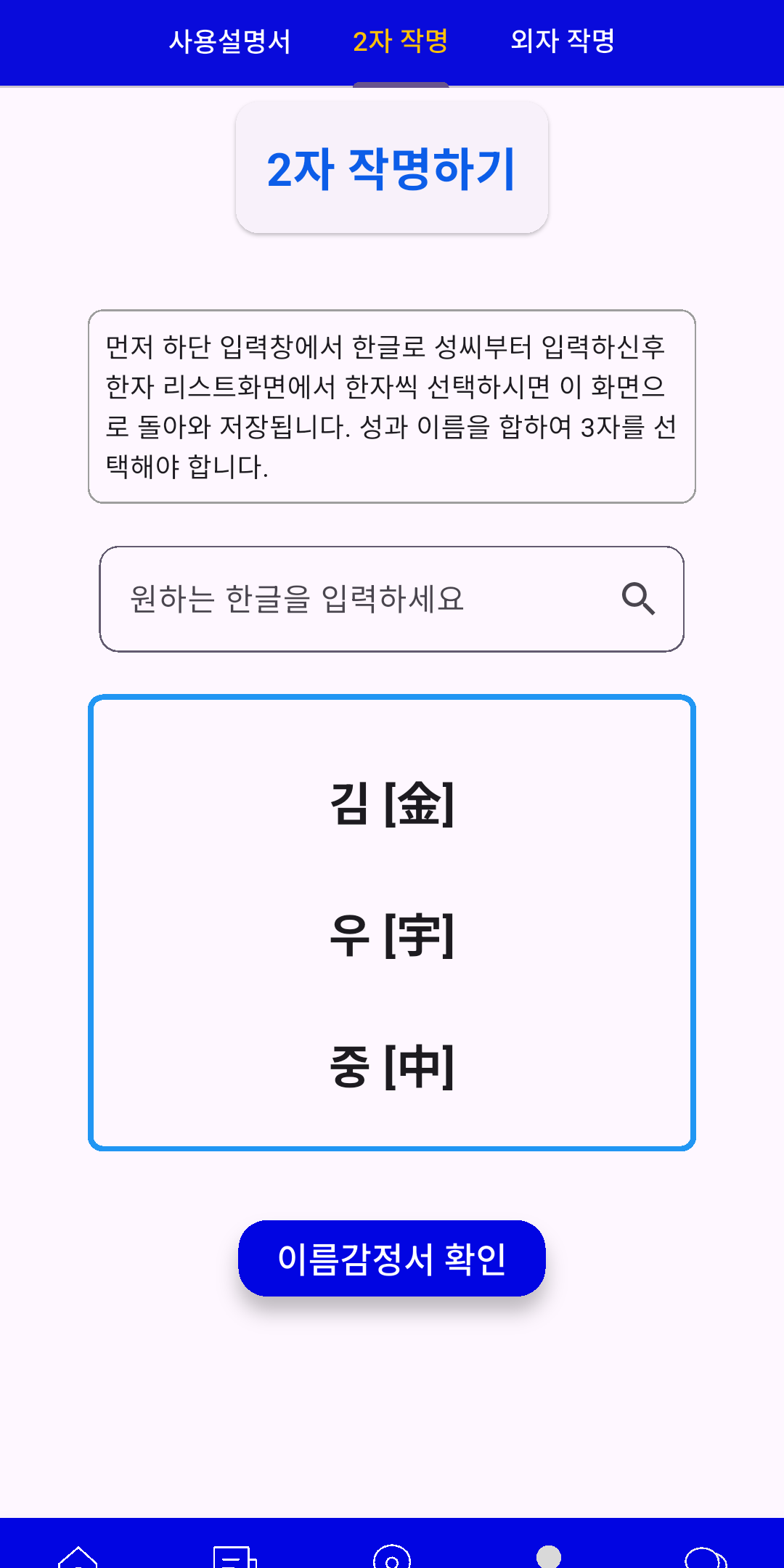Select the 김 [金] surname entry
784x1568 pixels.
(x=392, y=804)
